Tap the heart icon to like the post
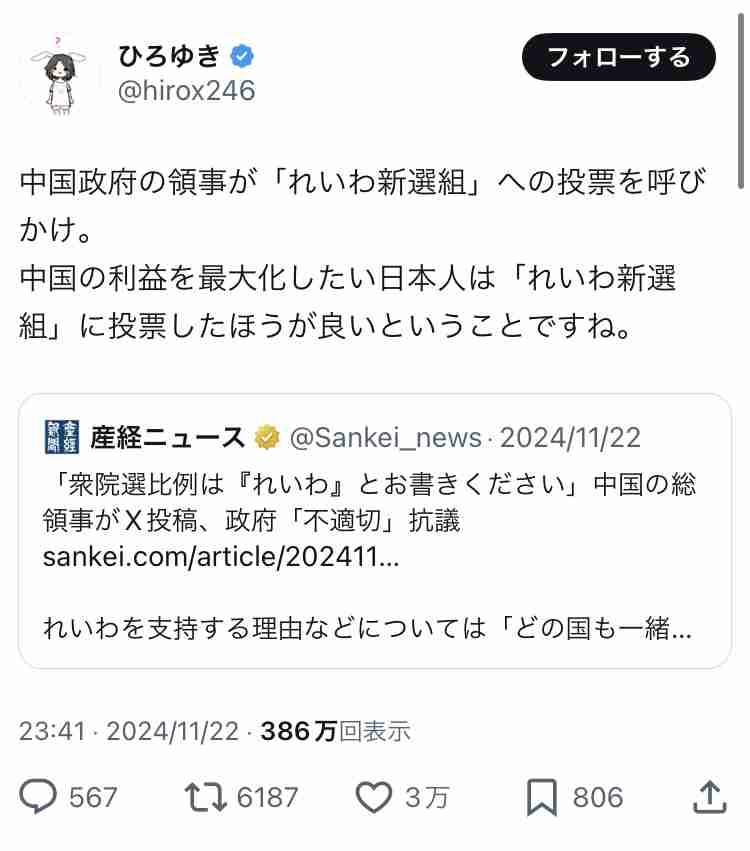This screenshot has width=750, height=851. pyautogui.click(x=374, y=797)
